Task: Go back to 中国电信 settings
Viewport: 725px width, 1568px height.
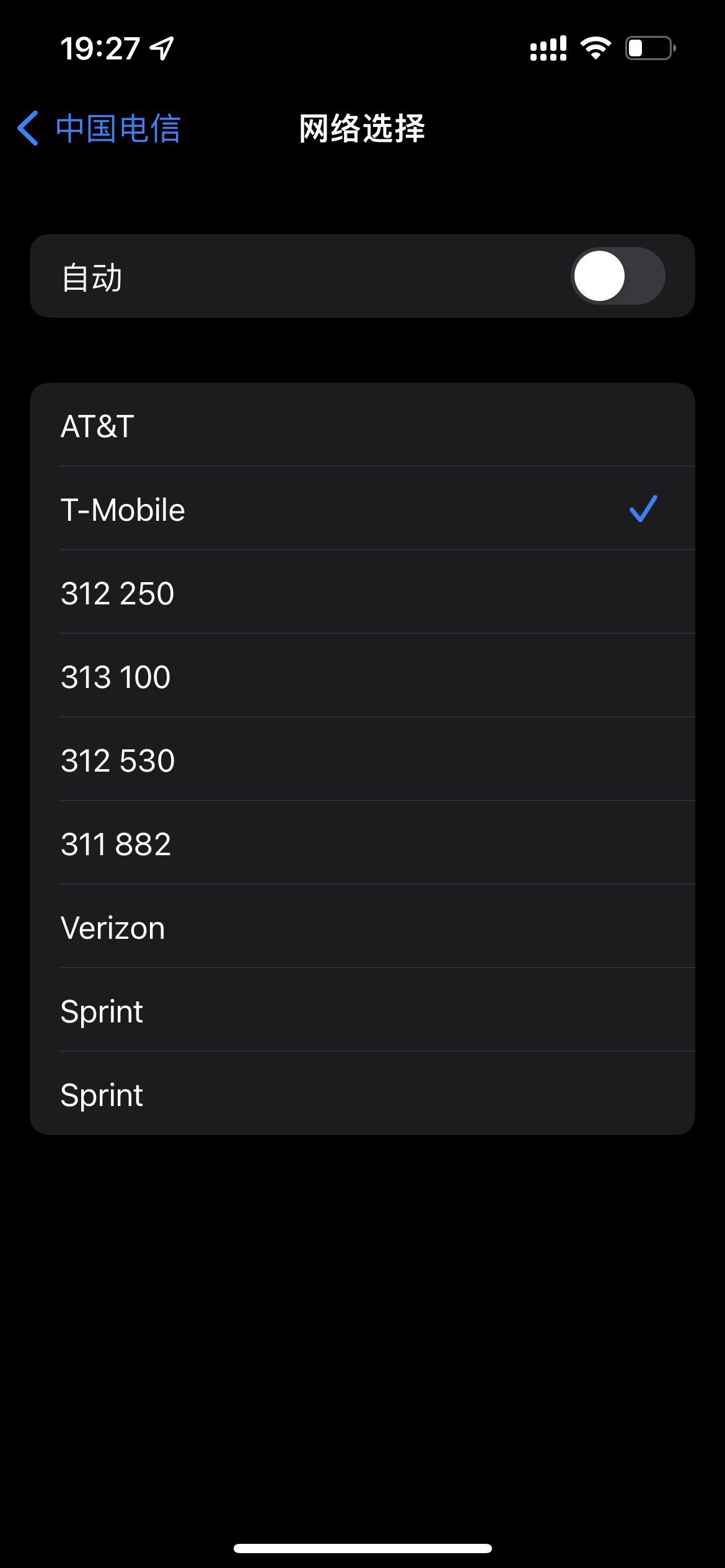Action: [x=99, y=128]
